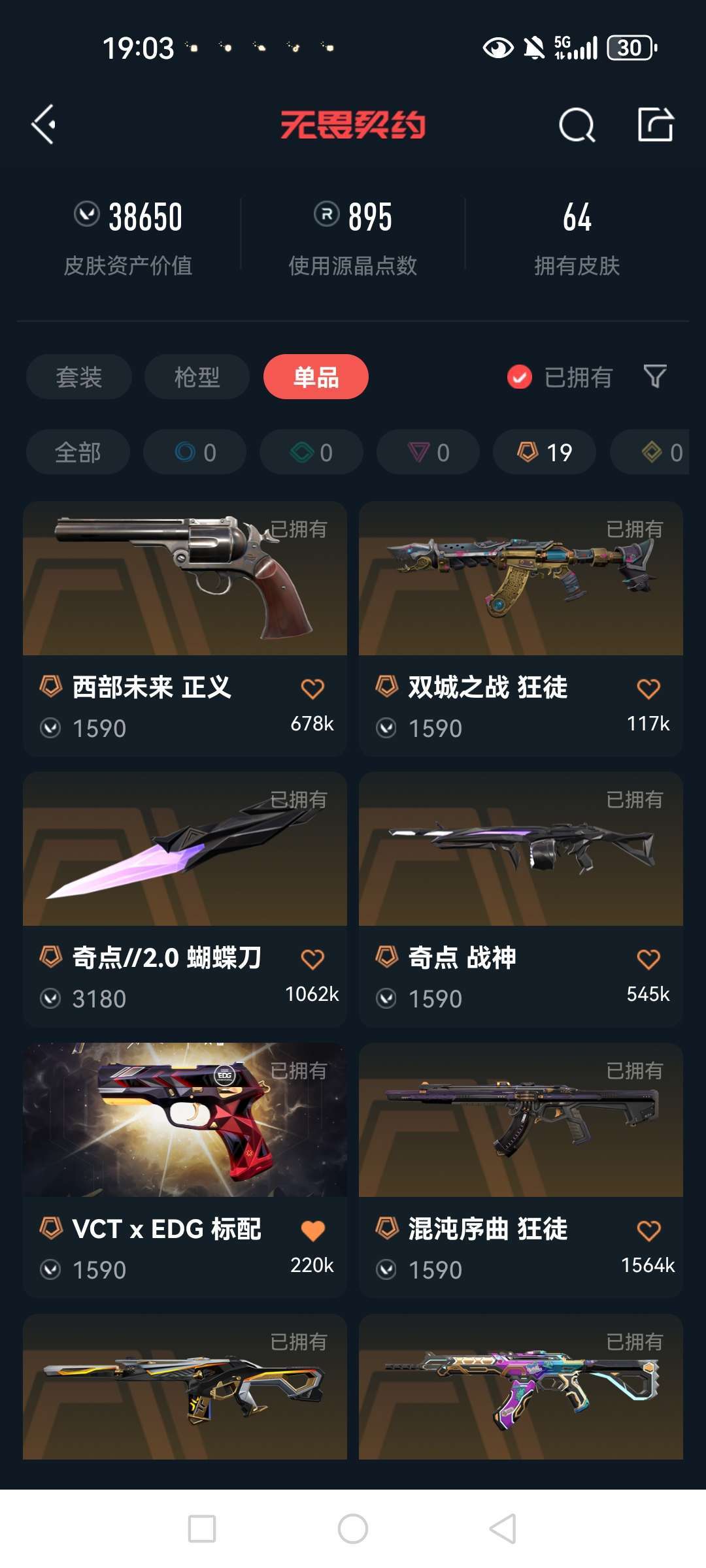706x1568 pixels.
Task: Switch to the 枪型 tab
Action: pyautogui.click(x=197, y=377)
